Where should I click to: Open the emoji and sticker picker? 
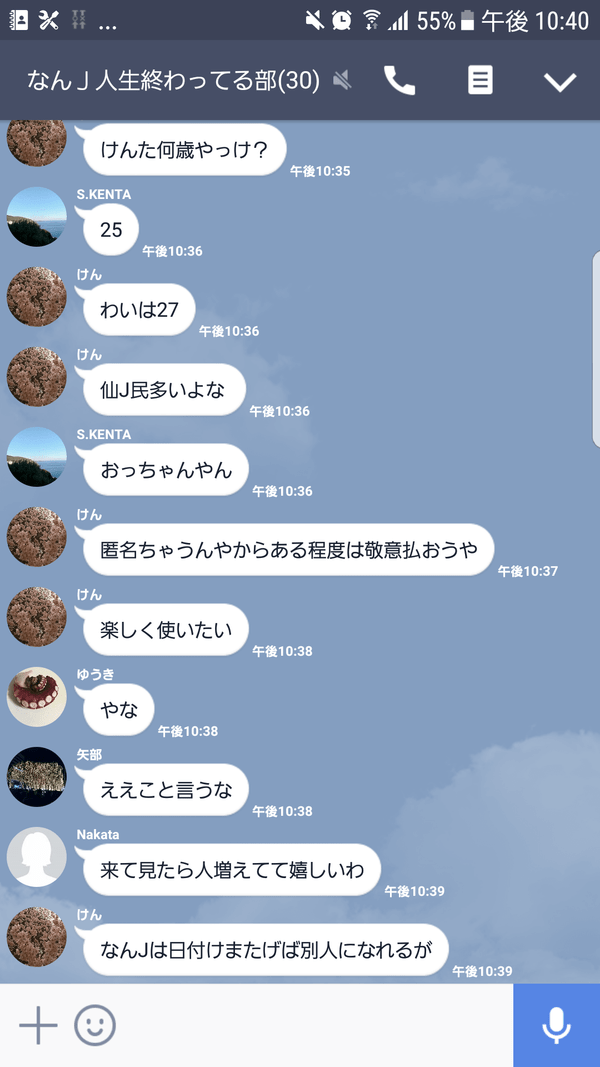95,1025
